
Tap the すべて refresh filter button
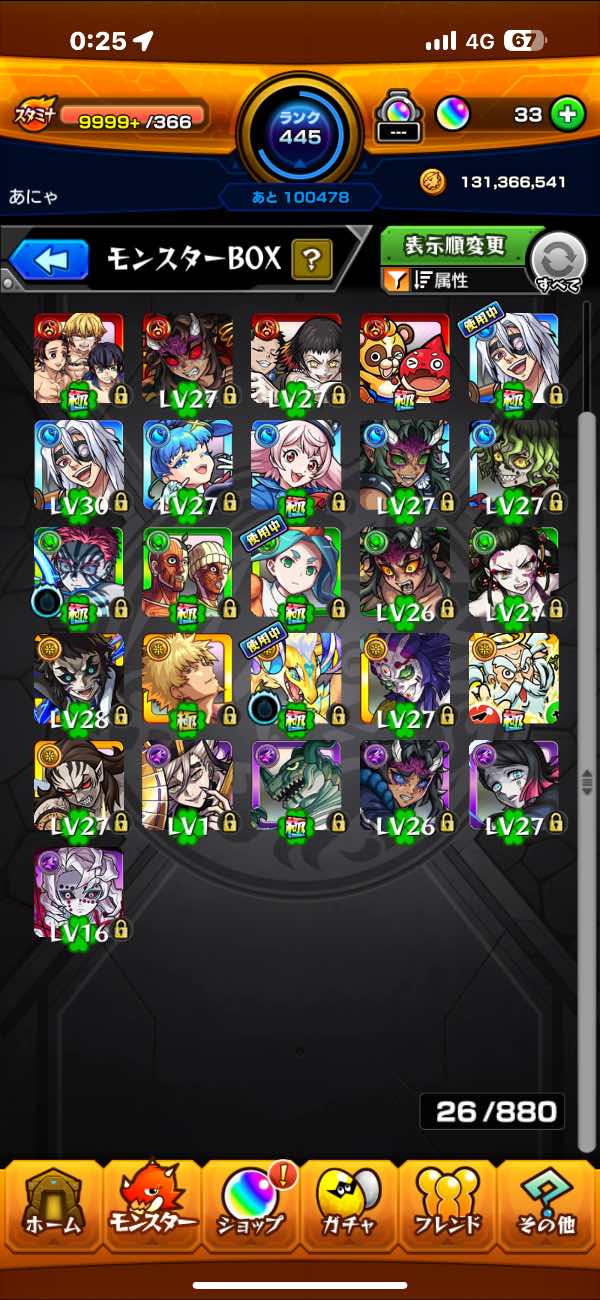coord(558,262)
